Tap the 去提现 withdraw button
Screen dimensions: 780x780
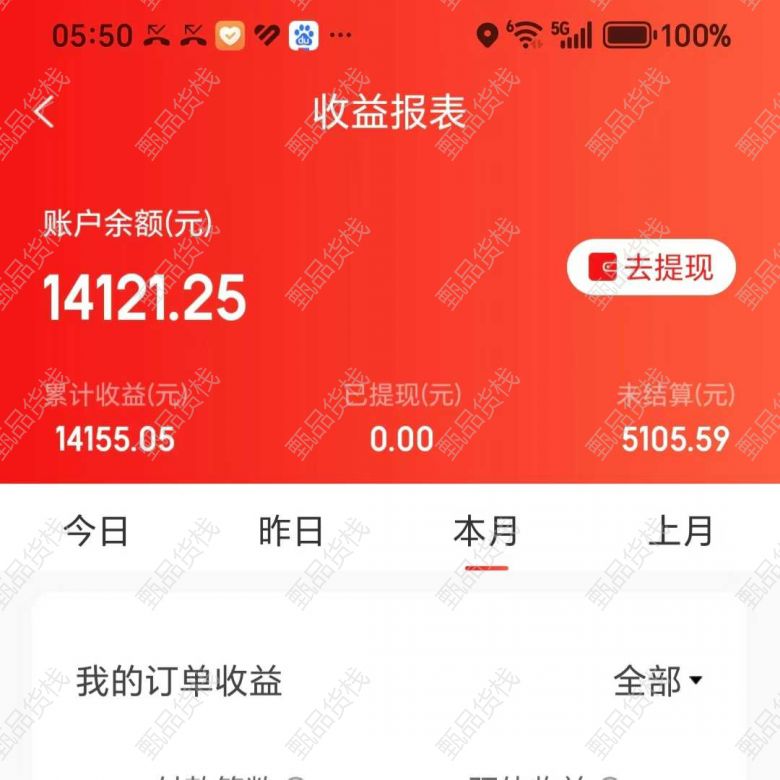(651, 268)
